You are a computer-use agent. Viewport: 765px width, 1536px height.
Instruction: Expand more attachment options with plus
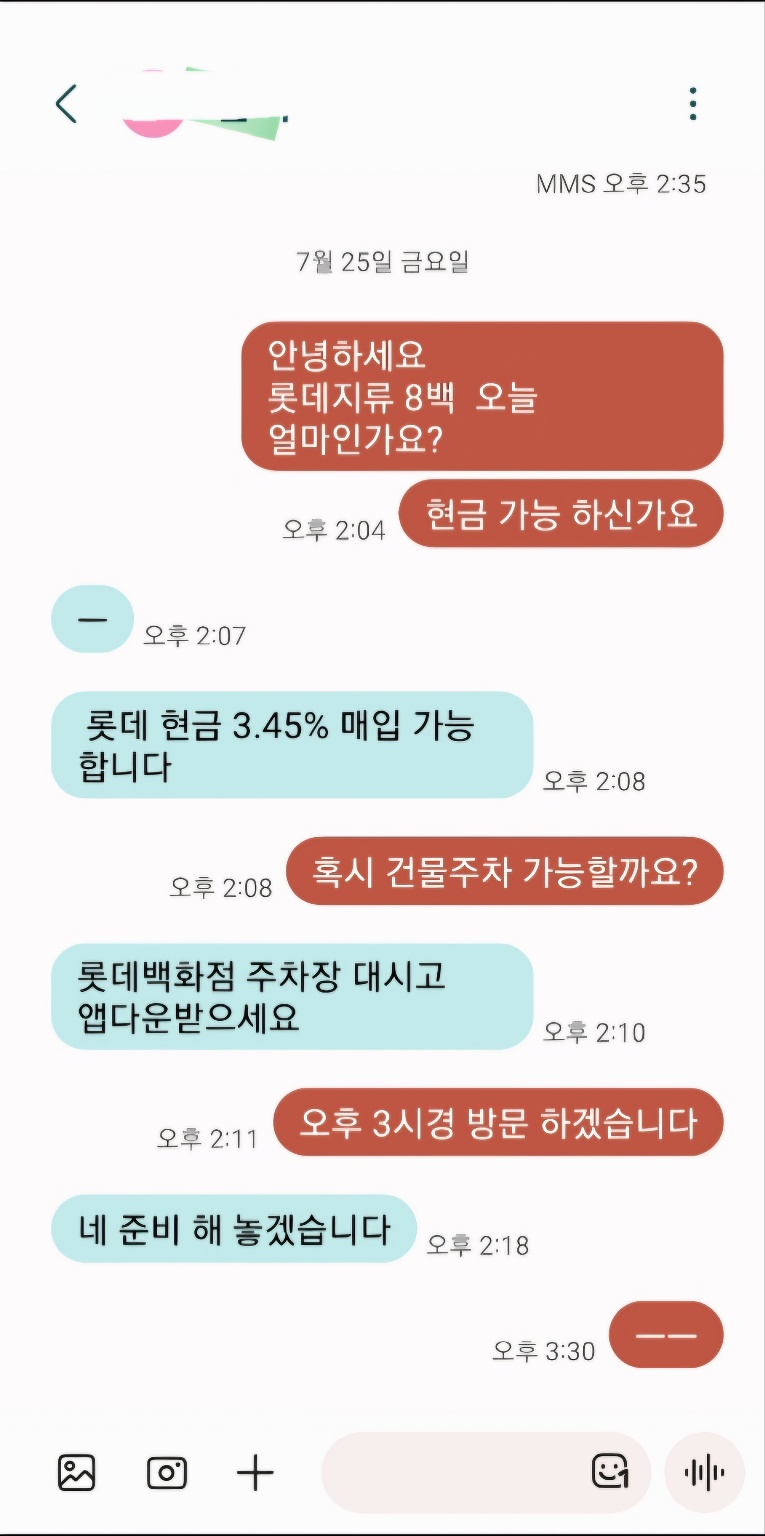[255, 1472]
